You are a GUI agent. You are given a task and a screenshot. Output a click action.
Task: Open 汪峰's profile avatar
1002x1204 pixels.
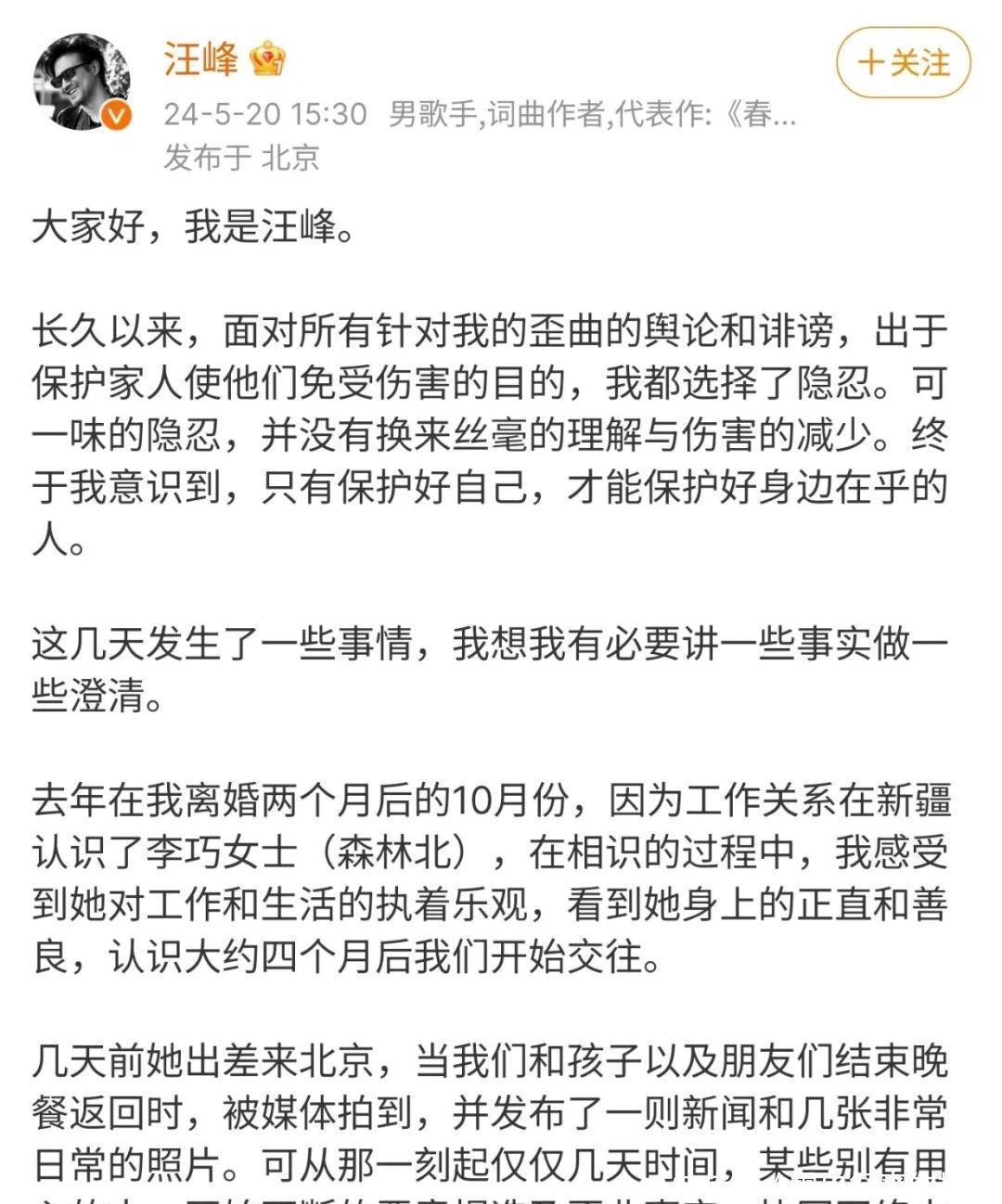[82, 82]
